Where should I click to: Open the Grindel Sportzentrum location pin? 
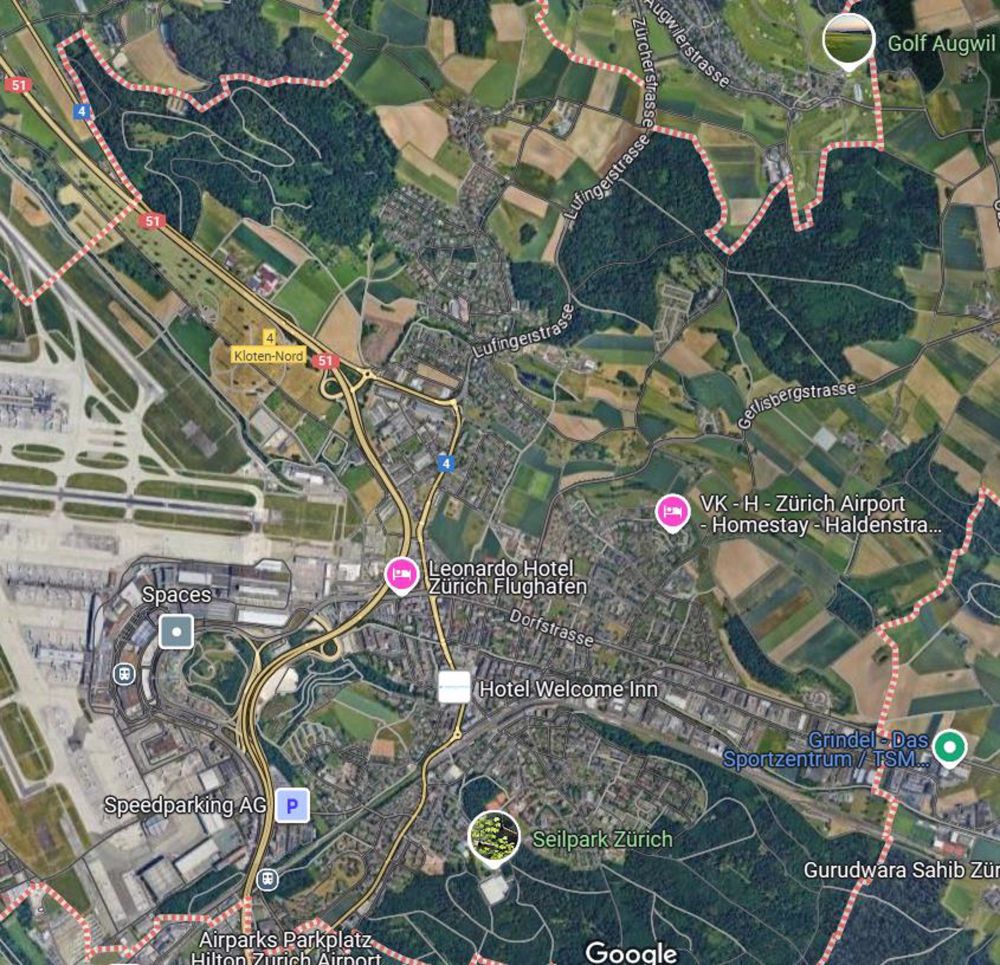click(x=948, y=746)
